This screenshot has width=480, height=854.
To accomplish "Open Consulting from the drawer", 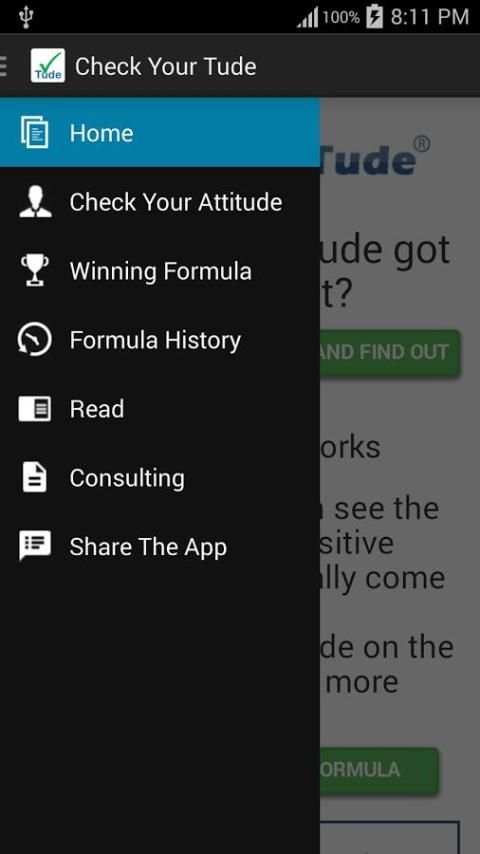I will coord(160,478).
